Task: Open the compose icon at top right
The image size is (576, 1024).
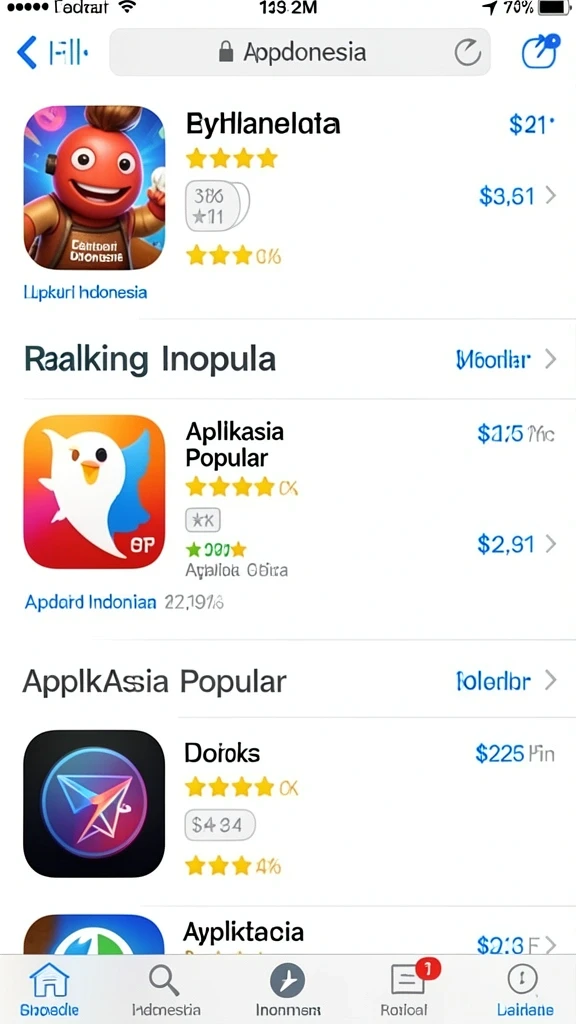Action: [x=541, y=51]
